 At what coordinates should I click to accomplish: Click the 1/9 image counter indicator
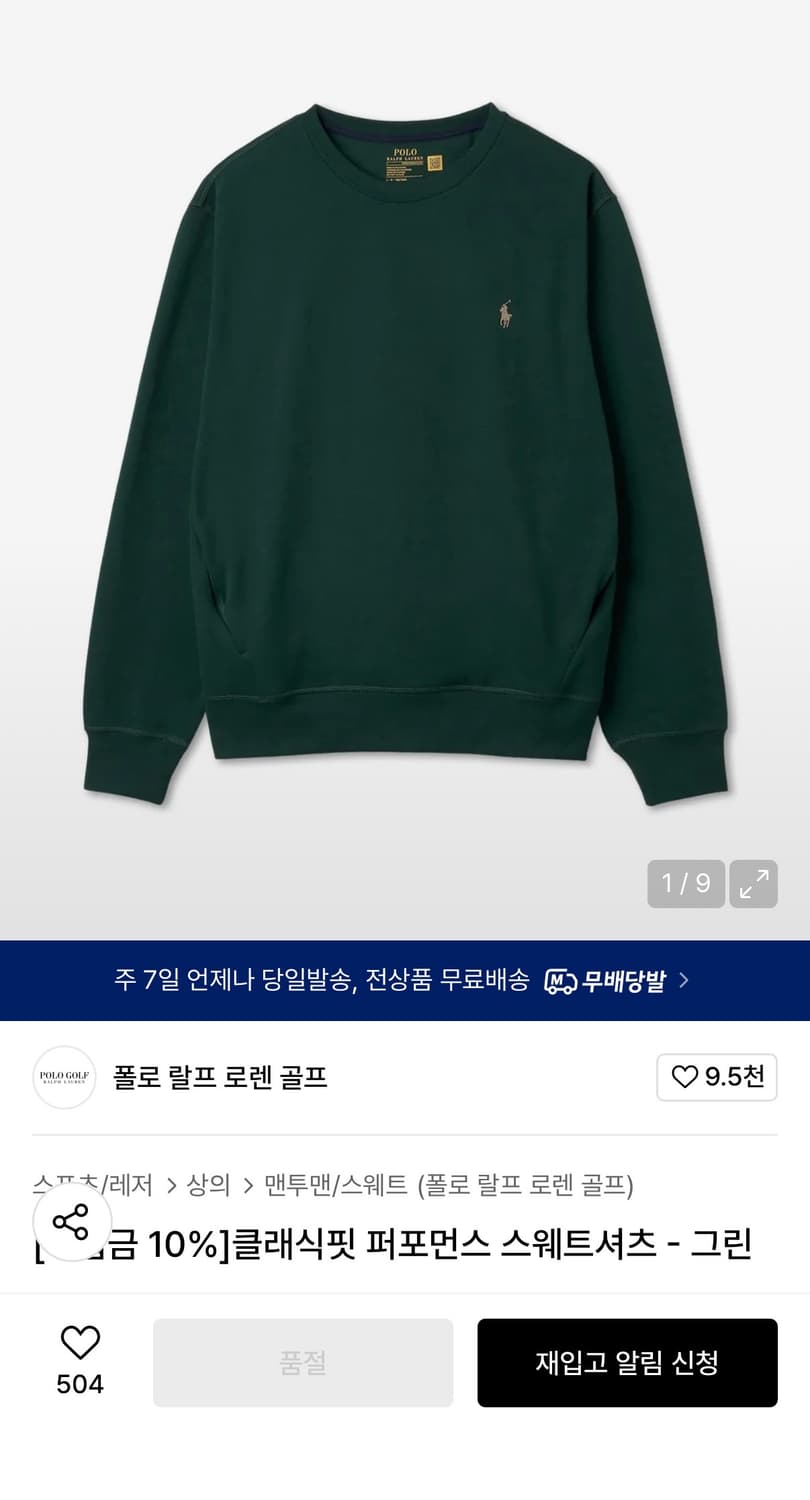pyautogui.click(x=686, y=884)
